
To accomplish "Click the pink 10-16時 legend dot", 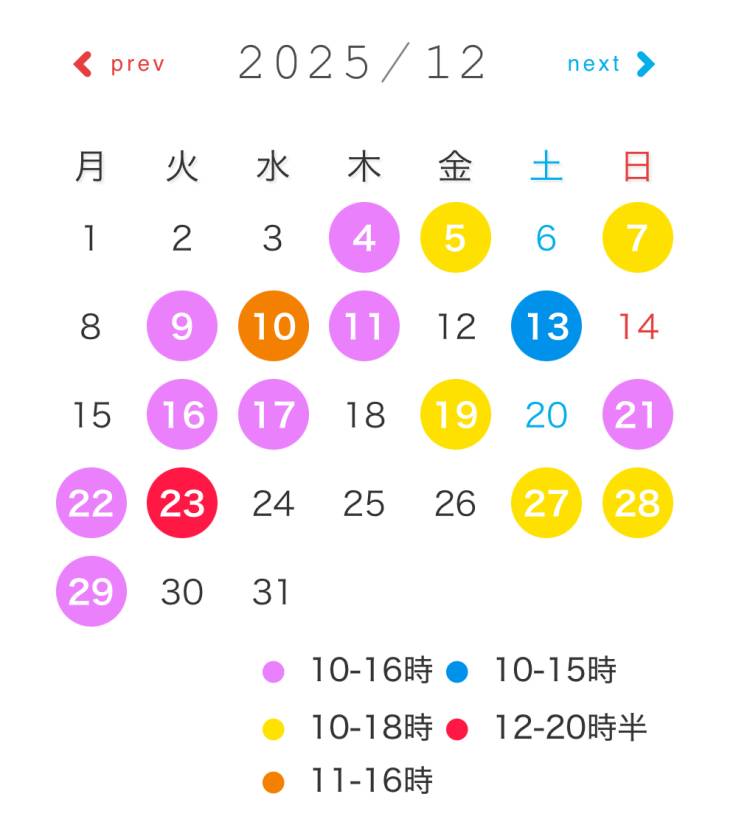I will 272,672.
